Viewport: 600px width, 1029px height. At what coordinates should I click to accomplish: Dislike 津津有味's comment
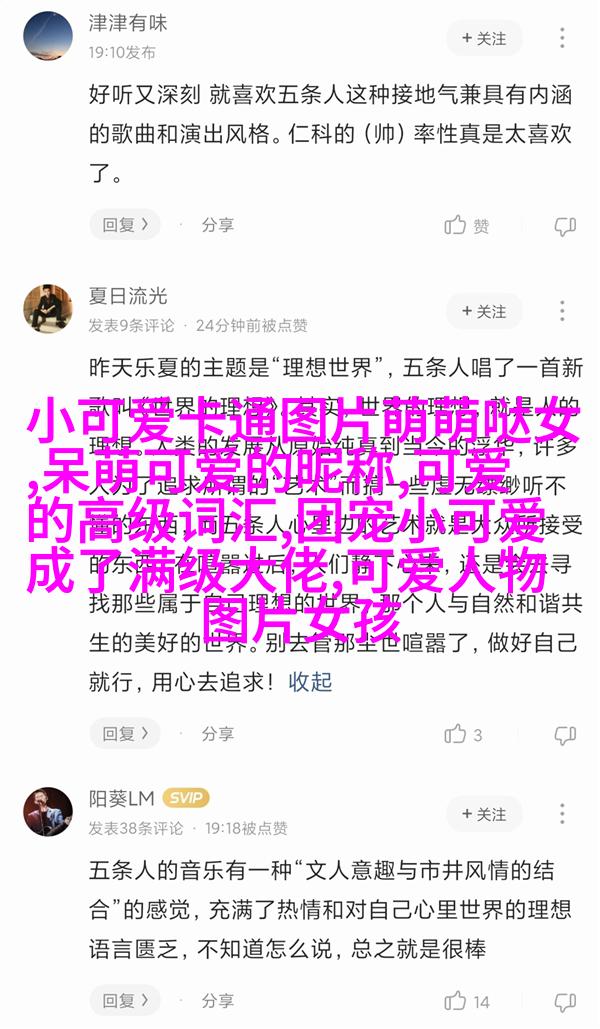pyautogui.click(x=565, y=225)
